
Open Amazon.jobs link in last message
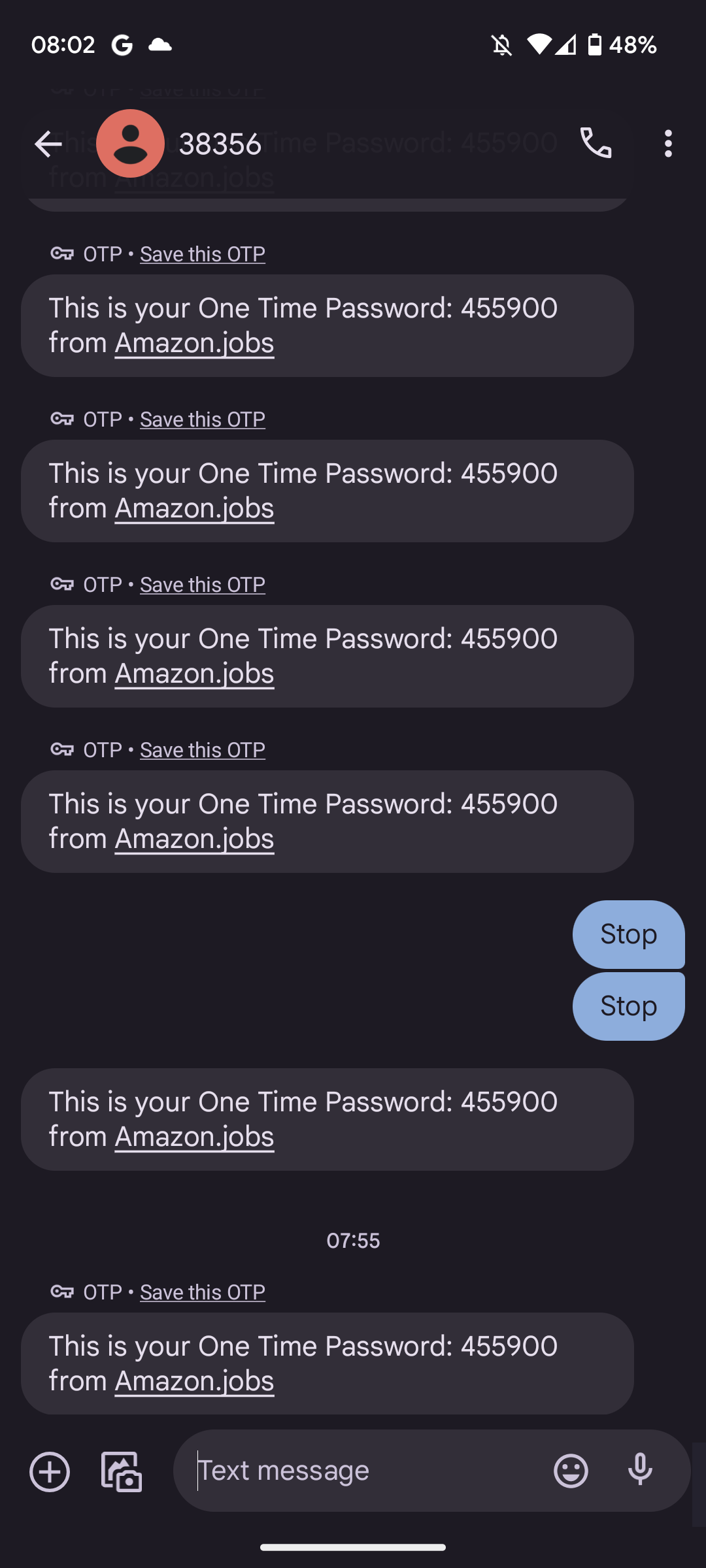194,1381
